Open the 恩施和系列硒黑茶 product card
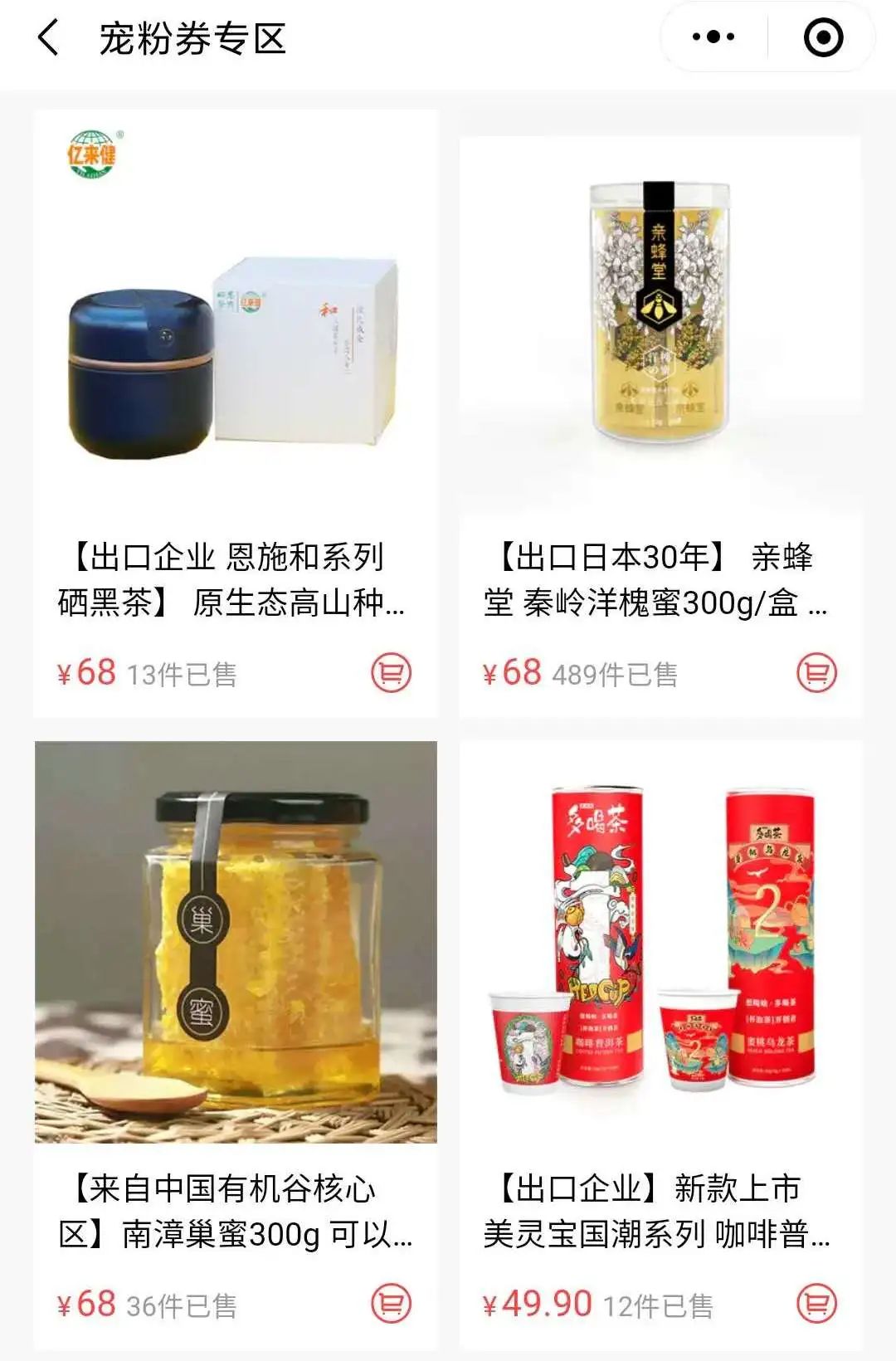 click(236, 332)
